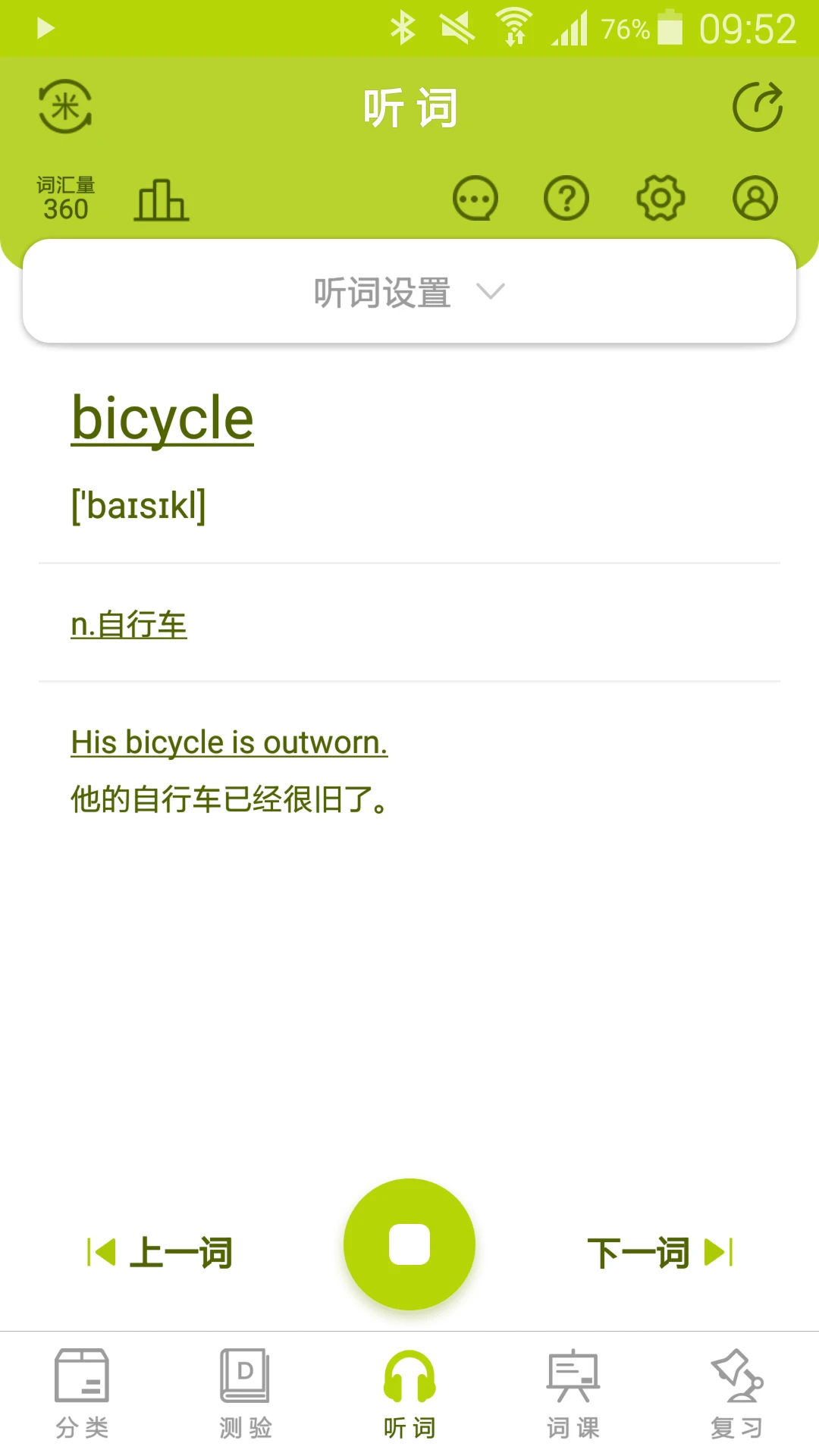
Task: Stop the word playback
Action: pyautogui.click(x=409, y=1244)
